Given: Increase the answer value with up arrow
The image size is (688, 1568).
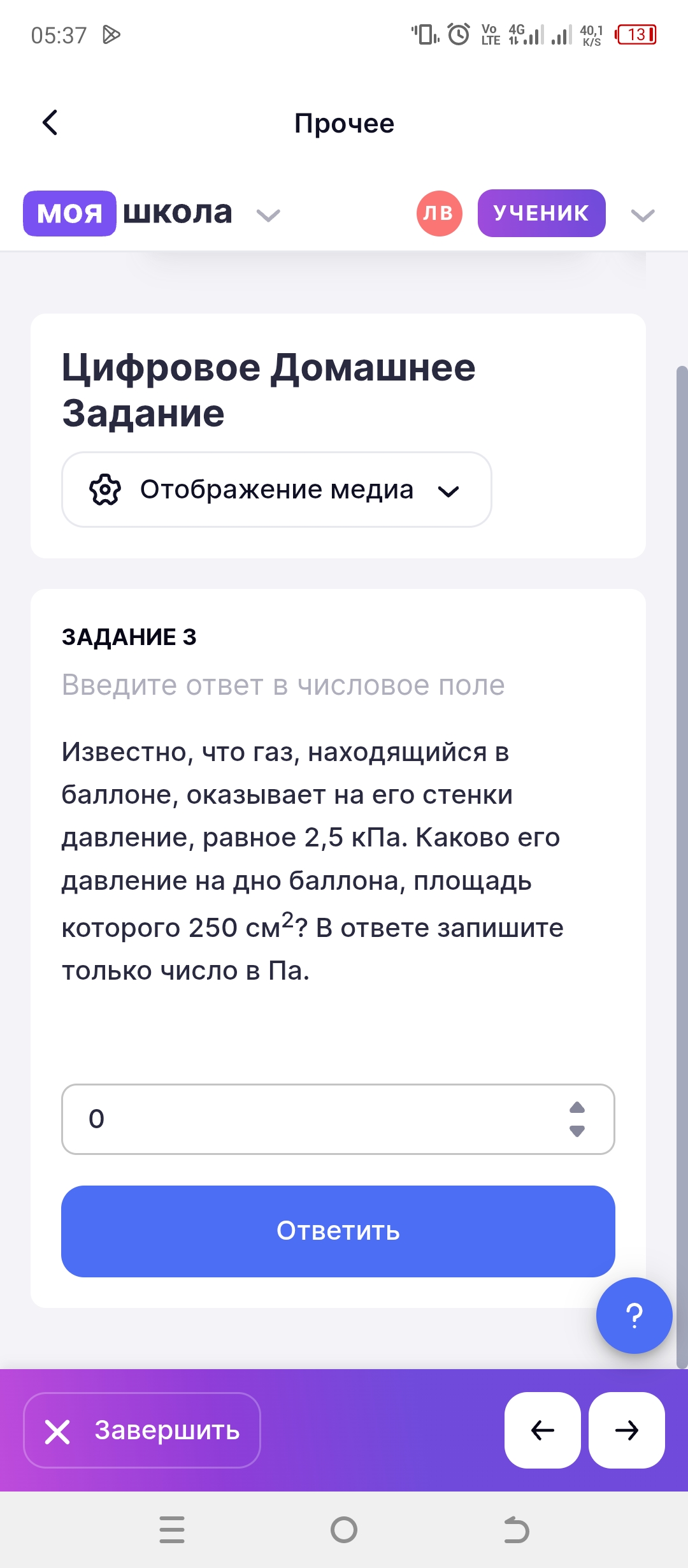Looking at the screenshot, I should point(577,1107).
